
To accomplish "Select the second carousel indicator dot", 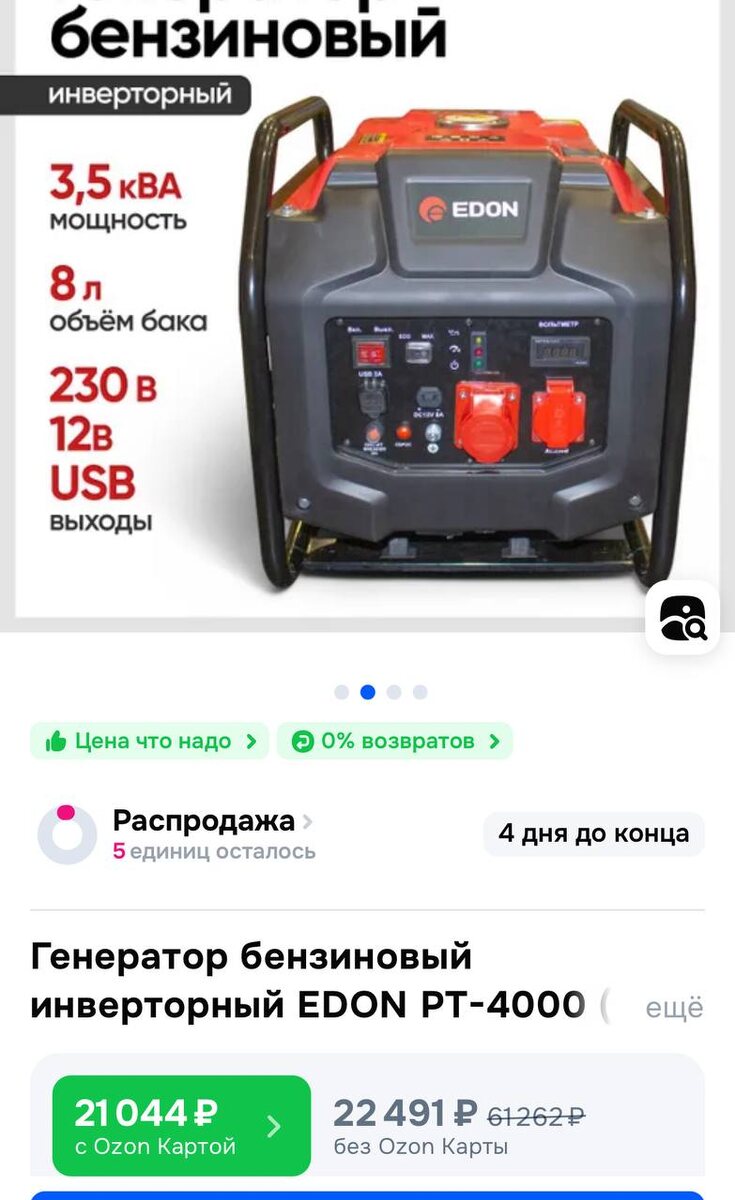I will coord(370,690).
